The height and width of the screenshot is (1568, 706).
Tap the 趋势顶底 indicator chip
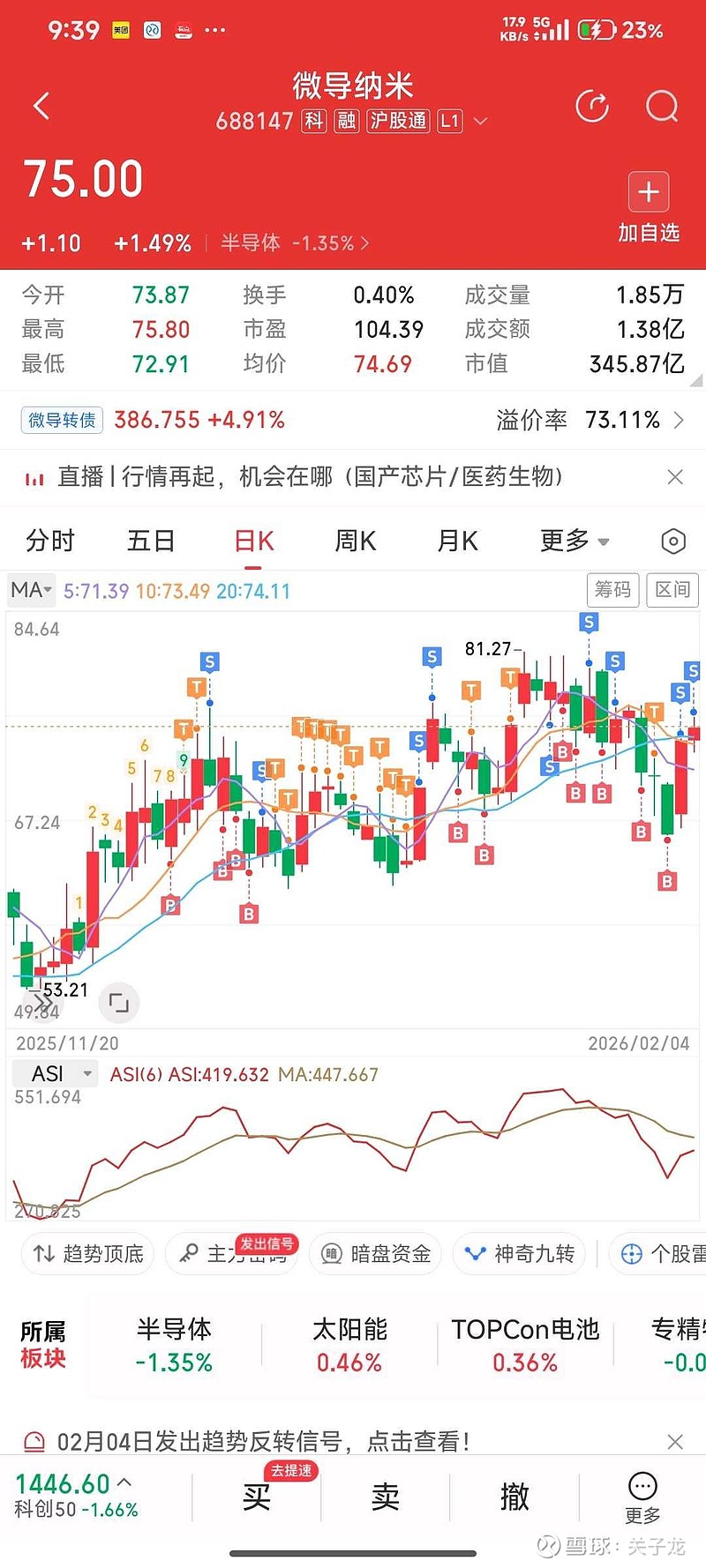pyautogui.click(x=88, y=1253)
